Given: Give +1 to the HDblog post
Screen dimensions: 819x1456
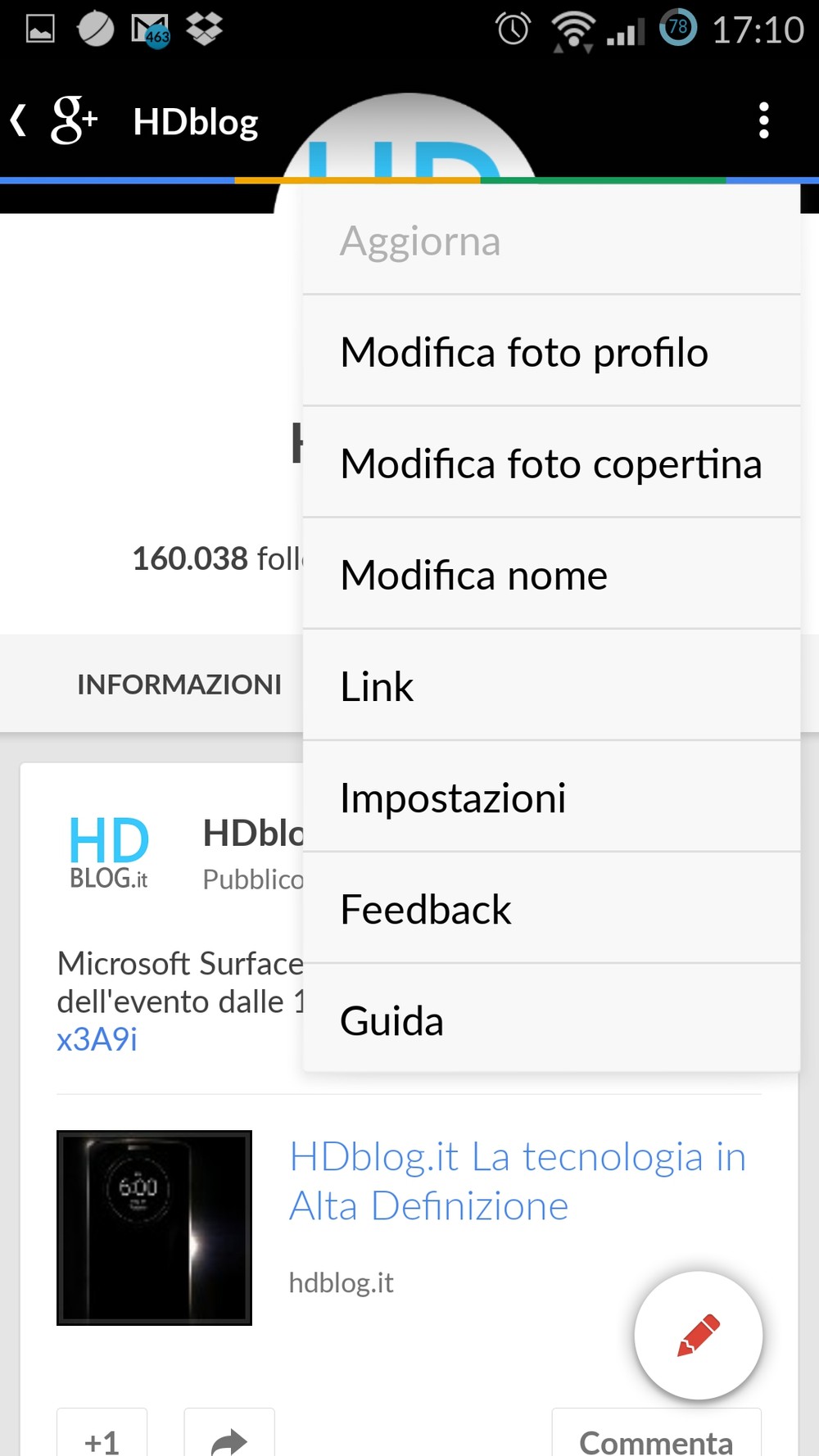Looking at the screenshot, I should [x=102, y=1435].
